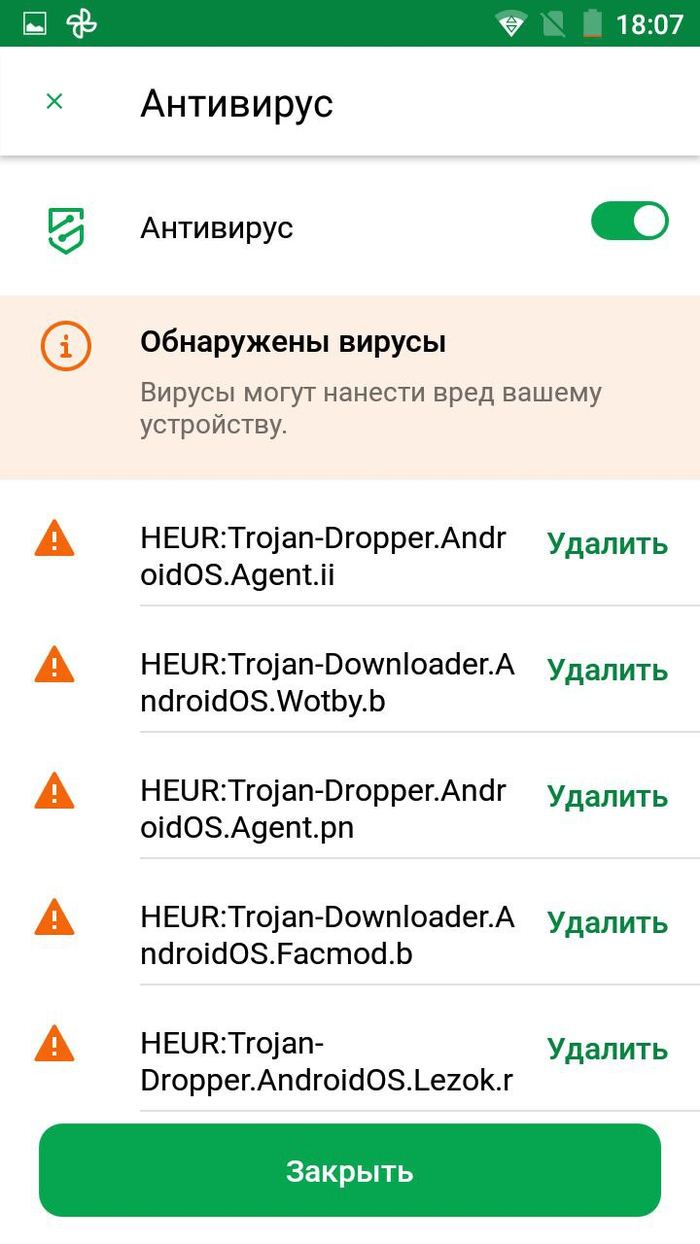Viewport: 700px width, 1244px height.
Task: Turn off the Антивирус switch
Action: pos(629,221)
